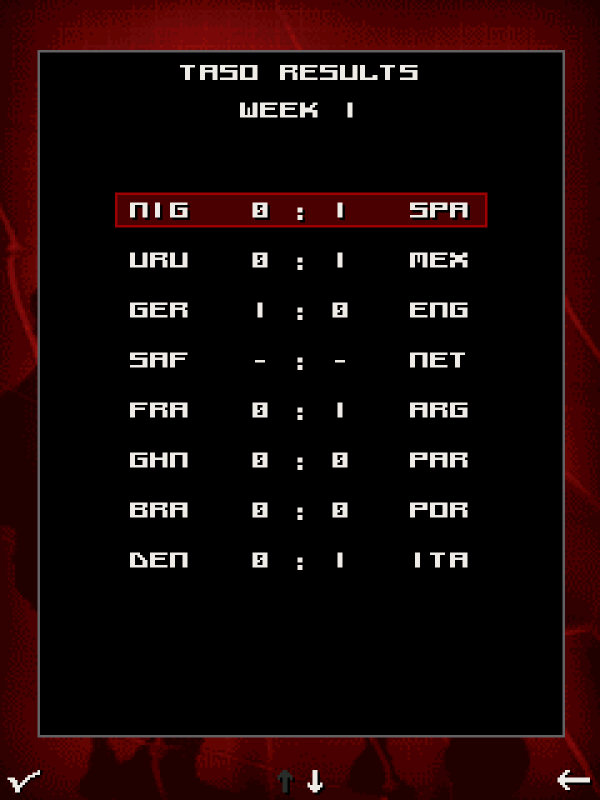Image resolution: width=600 pixels, height=800 pixels.
Task: Go back using the left arrow
Action: coord(574,780)
